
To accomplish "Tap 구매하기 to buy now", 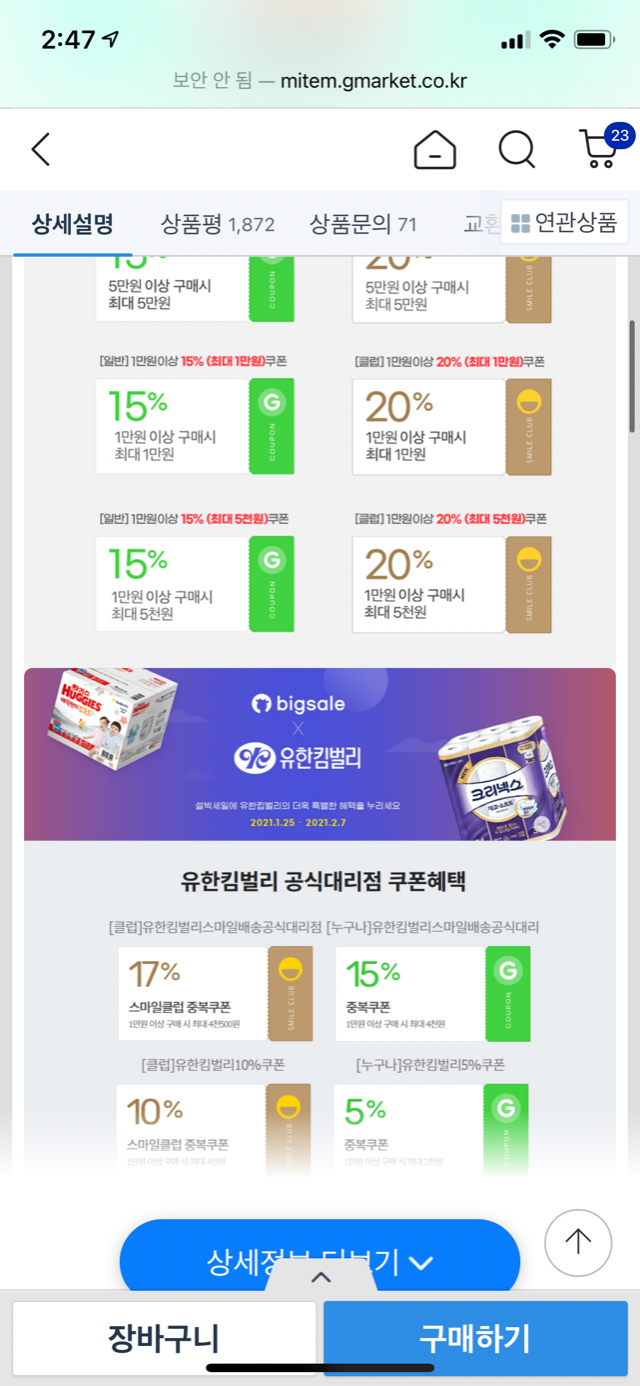I will click(475, 1338).
